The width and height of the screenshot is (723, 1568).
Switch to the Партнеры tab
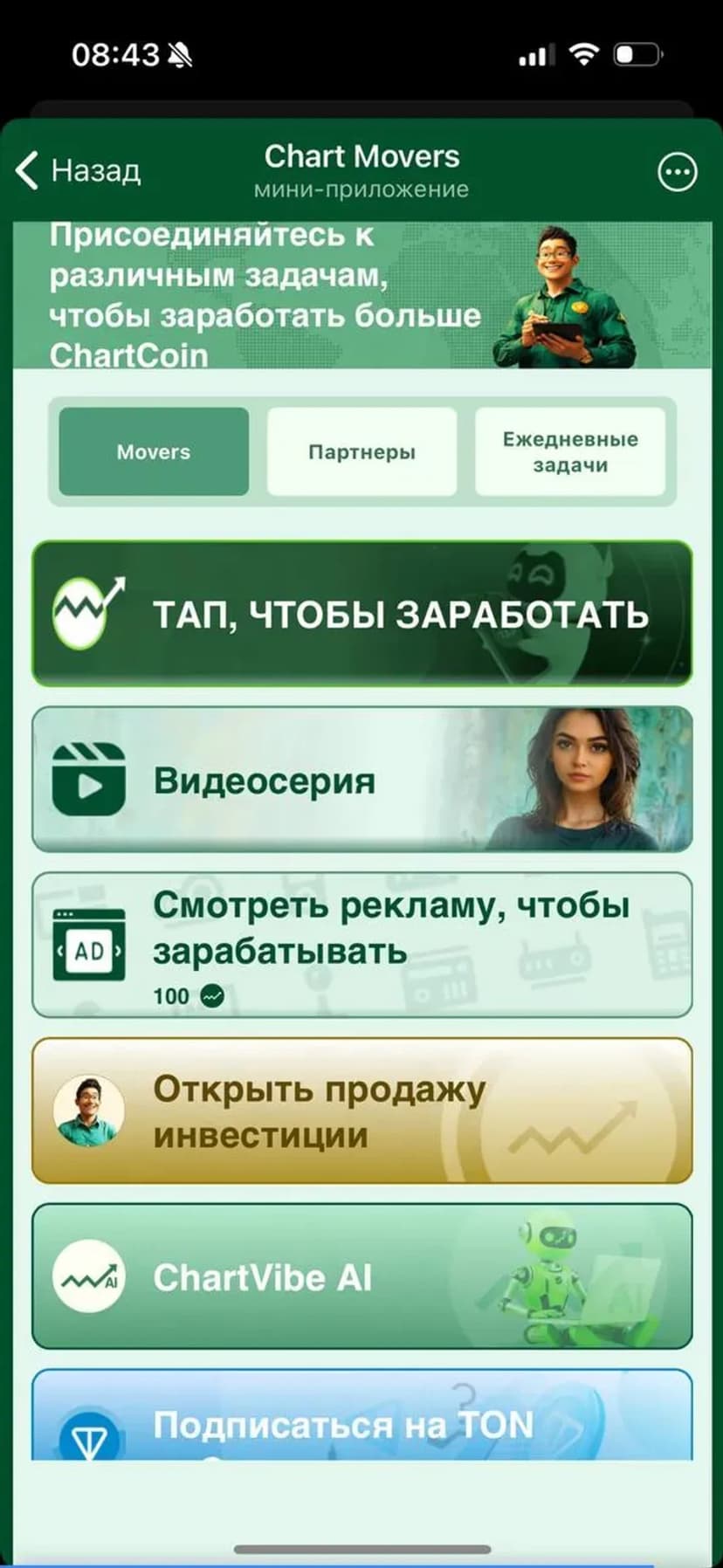(361, 451)
